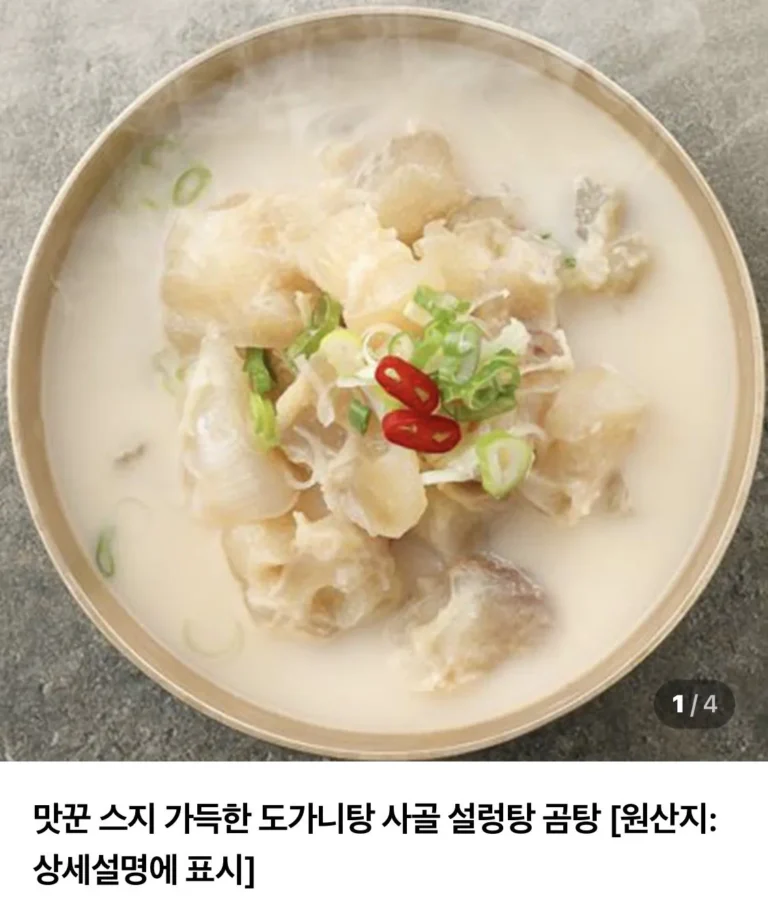Image resolution: width=768 pixels, height=900 pixels.
Task: Open the 도가니탕 product photo full screen
Action: (x=384, y=380)
